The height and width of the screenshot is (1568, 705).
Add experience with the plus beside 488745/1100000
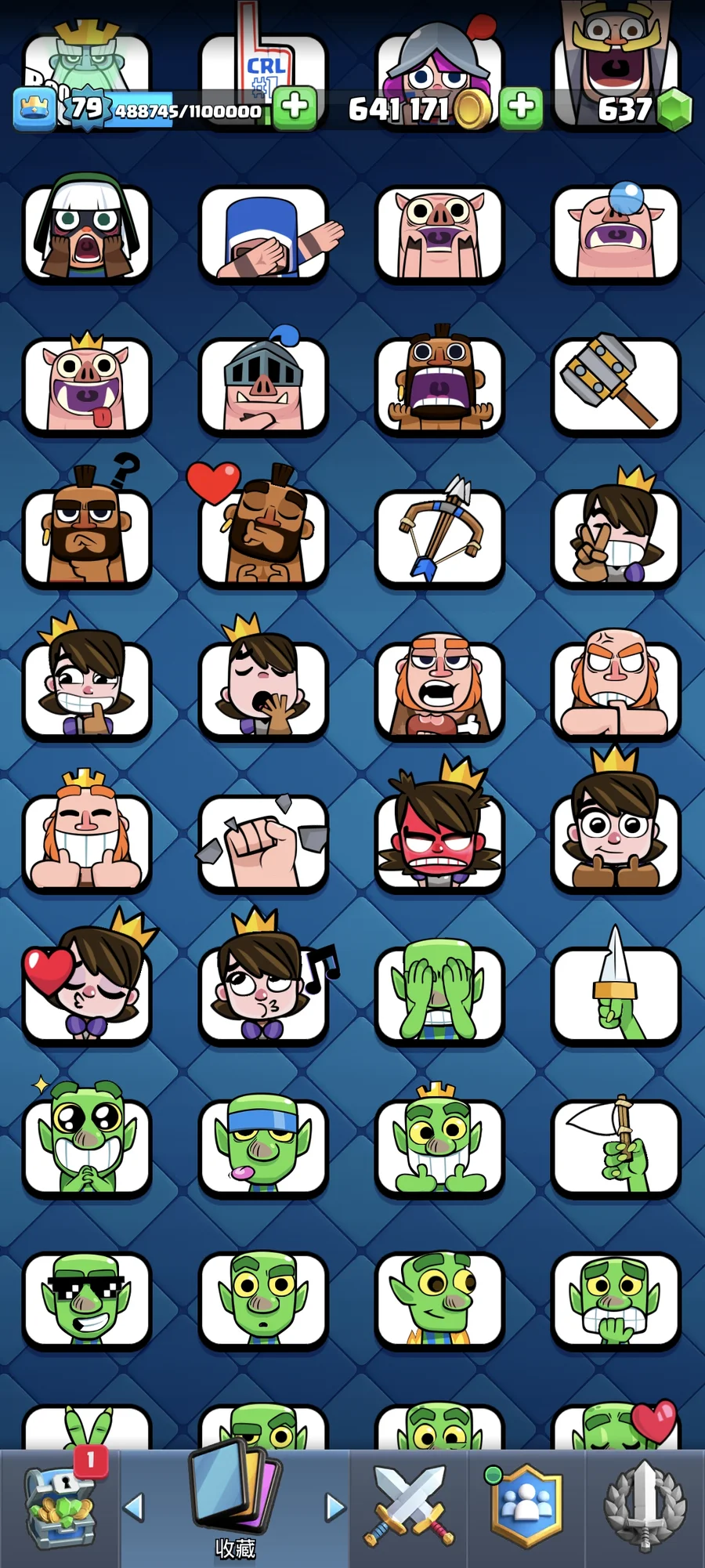[x=295, y=107]
